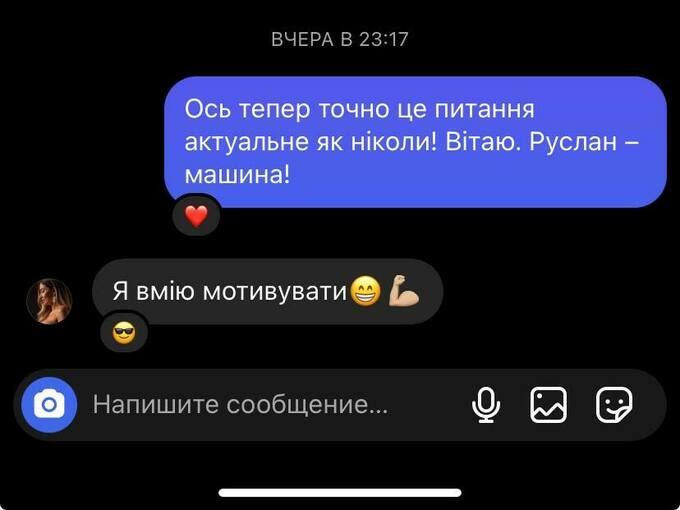Open the sticker picker icon
680x510 pixels.
pos(614,405)
